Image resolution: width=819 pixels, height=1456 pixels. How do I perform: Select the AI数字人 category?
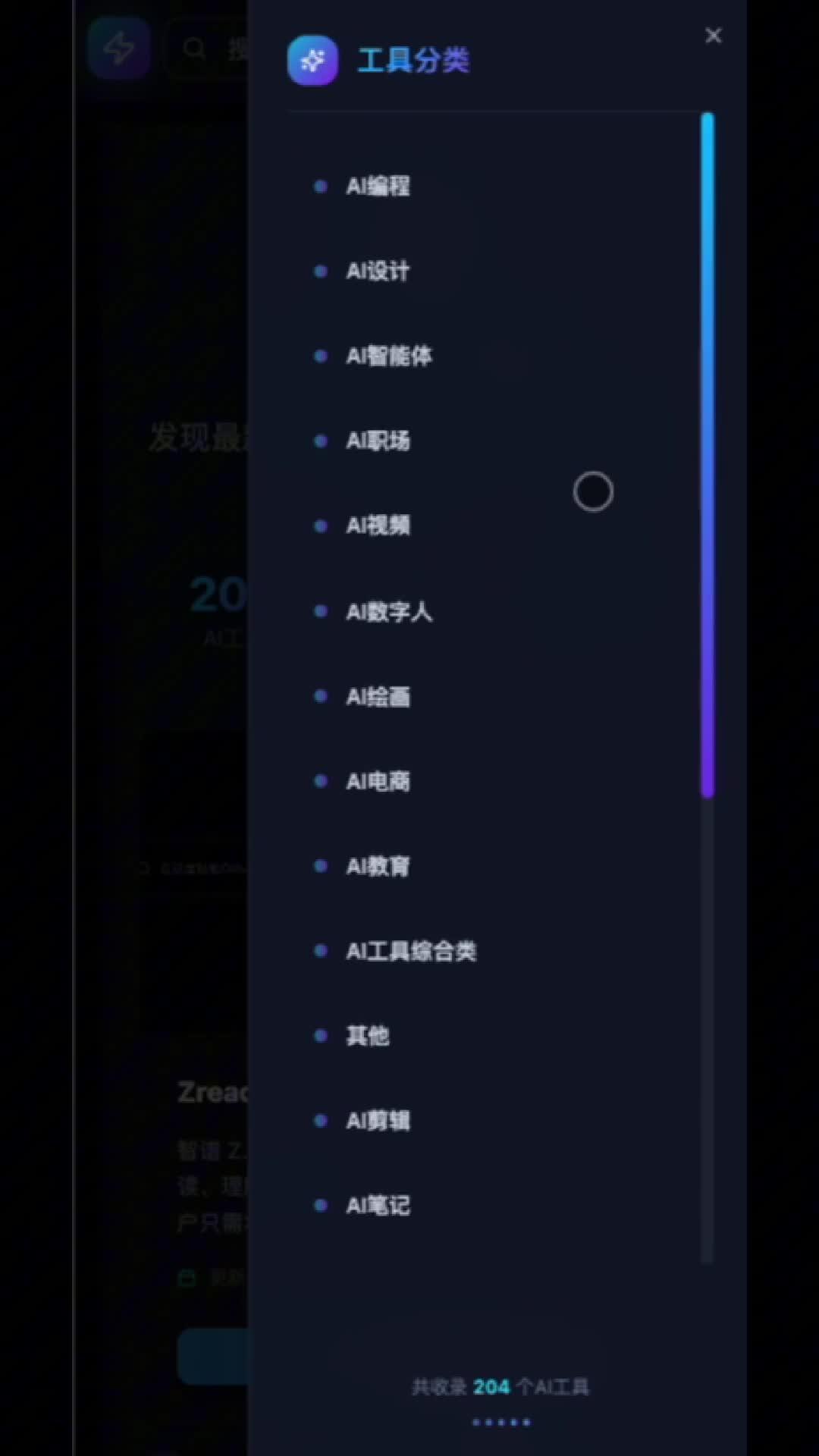click(388, 612)
